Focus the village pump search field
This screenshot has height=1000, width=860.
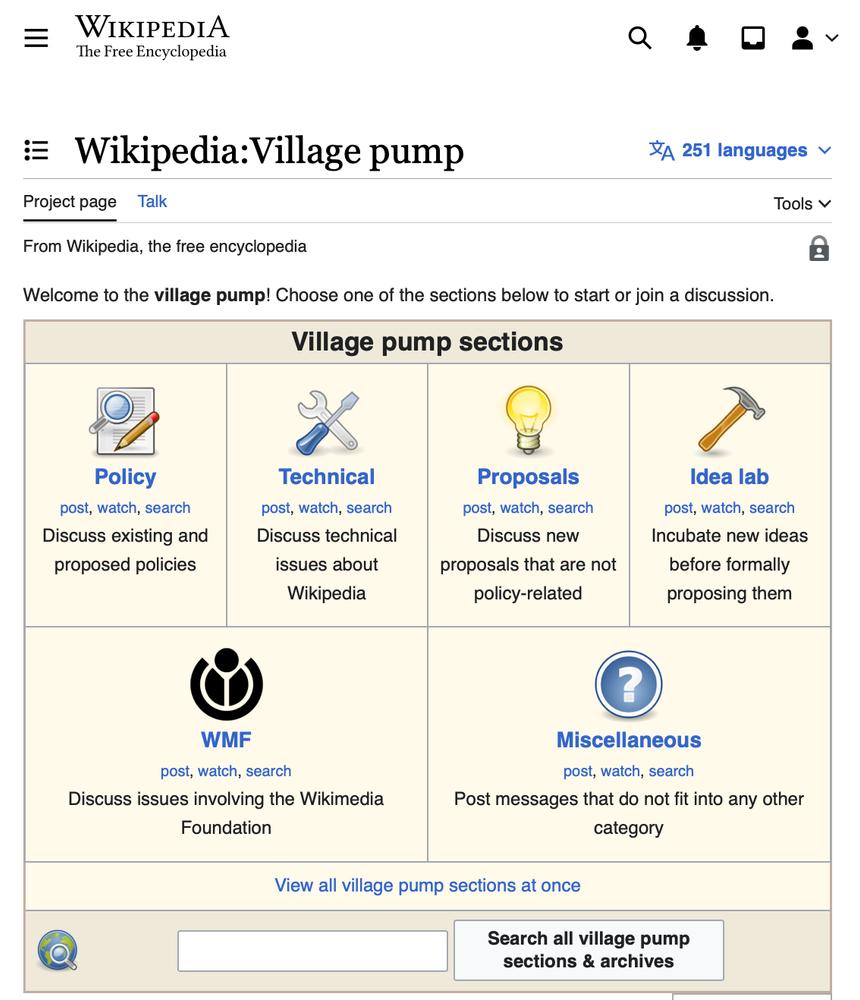click(312, 951)
